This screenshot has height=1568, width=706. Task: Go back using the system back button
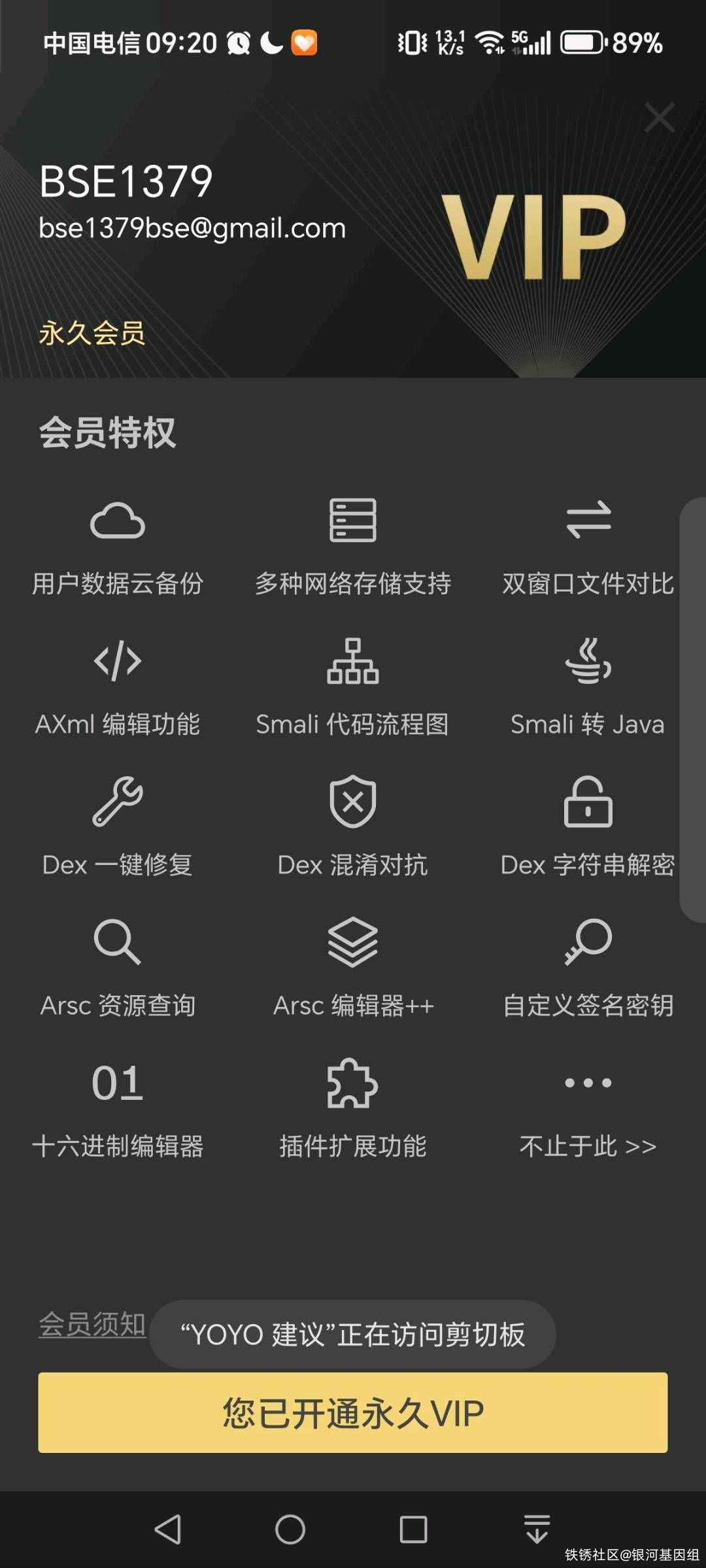(168, 1530)
